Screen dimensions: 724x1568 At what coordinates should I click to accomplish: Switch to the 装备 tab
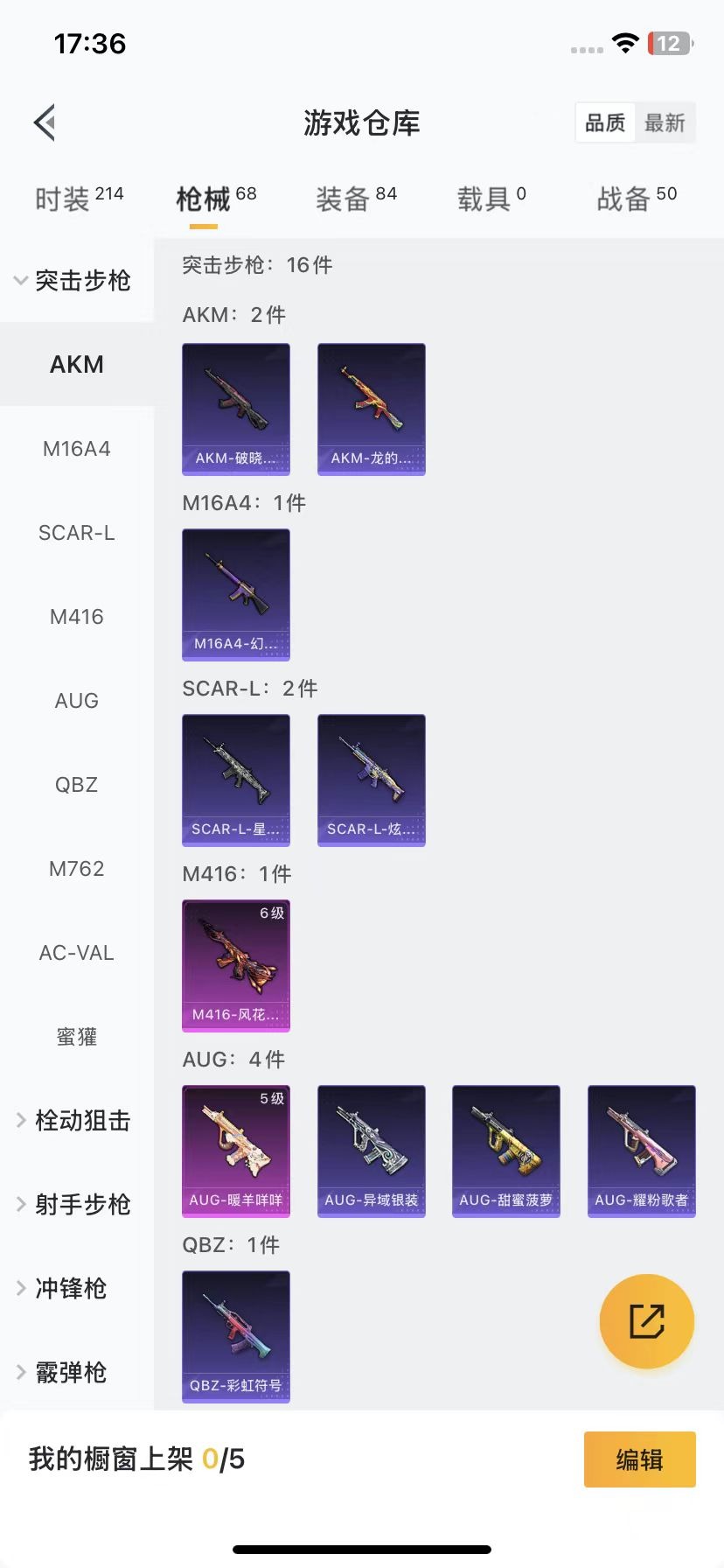356,199
